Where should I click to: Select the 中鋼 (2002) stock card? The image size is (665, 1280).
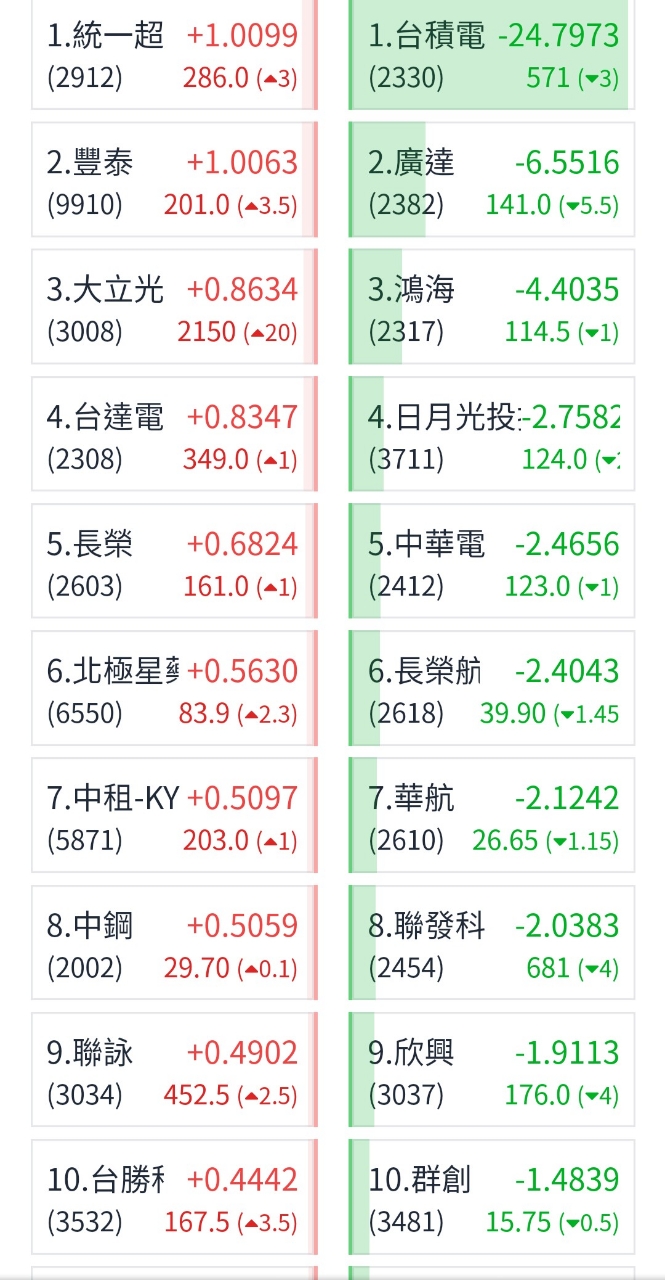(x=174, y=943)
